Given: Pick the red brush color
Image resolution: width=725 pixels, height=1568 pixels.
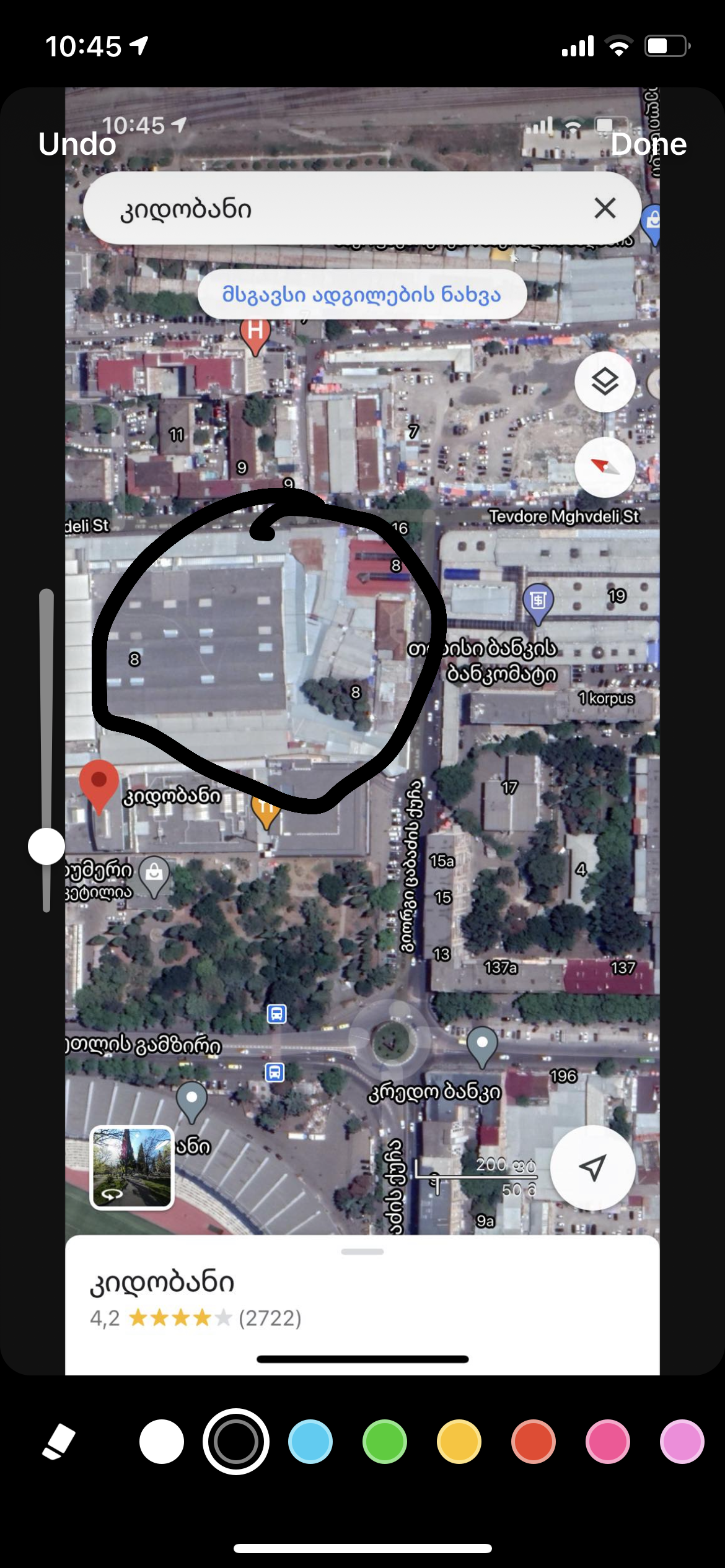Looking at the screenshot, I should click(x=534, y=1442).
